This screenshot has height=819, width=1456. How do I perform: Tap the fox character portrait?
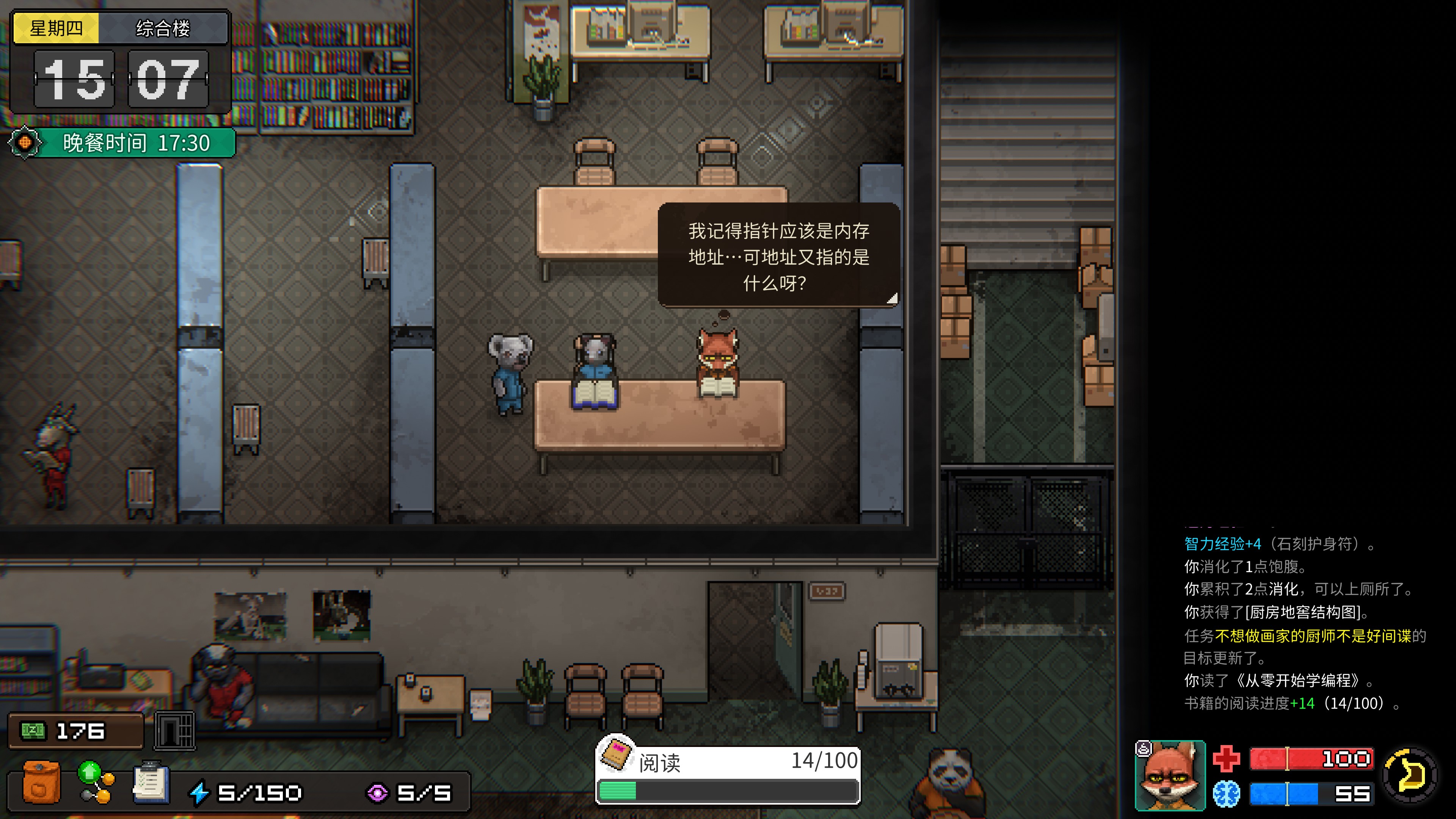(1169, 776)
